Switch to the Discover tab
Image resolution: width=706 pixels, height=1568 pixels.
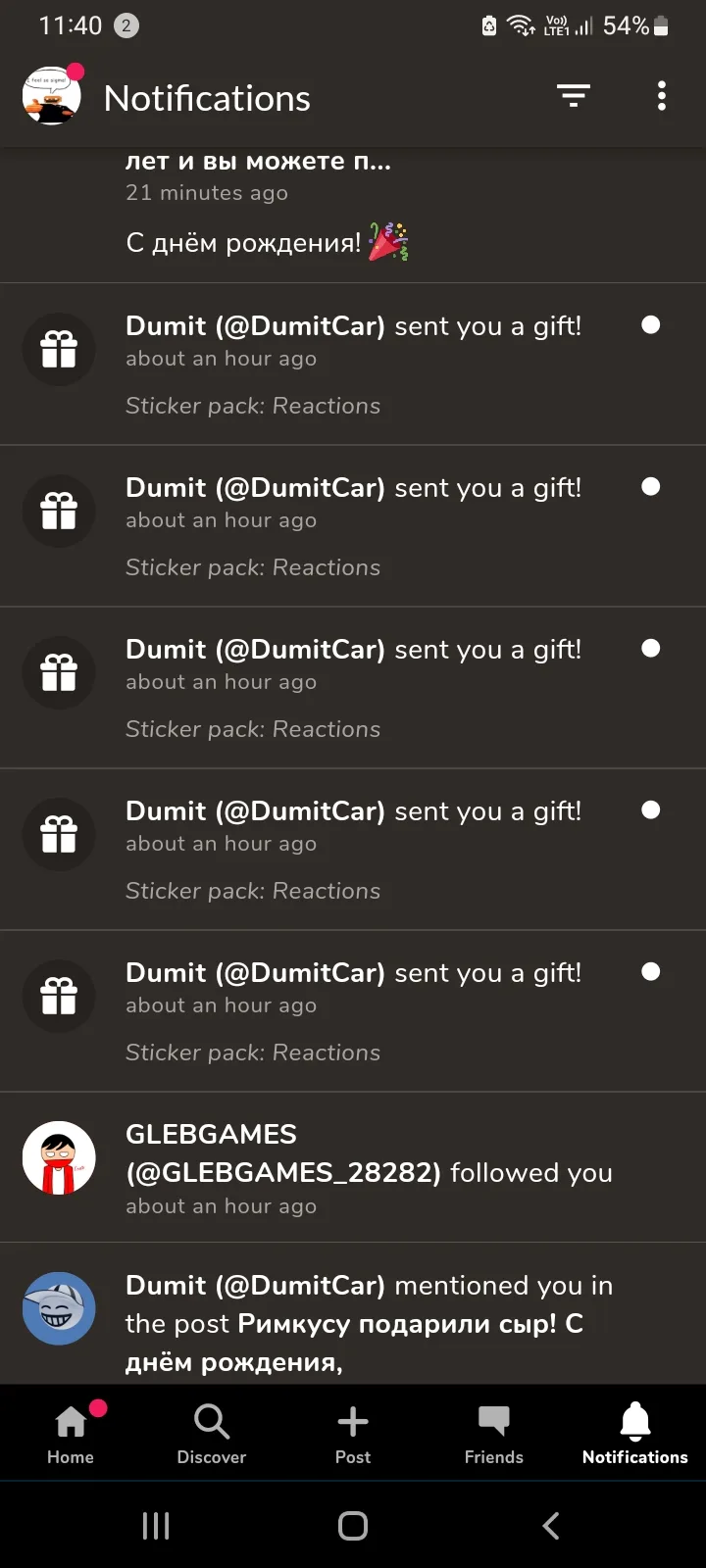(x=212, y=1433)
